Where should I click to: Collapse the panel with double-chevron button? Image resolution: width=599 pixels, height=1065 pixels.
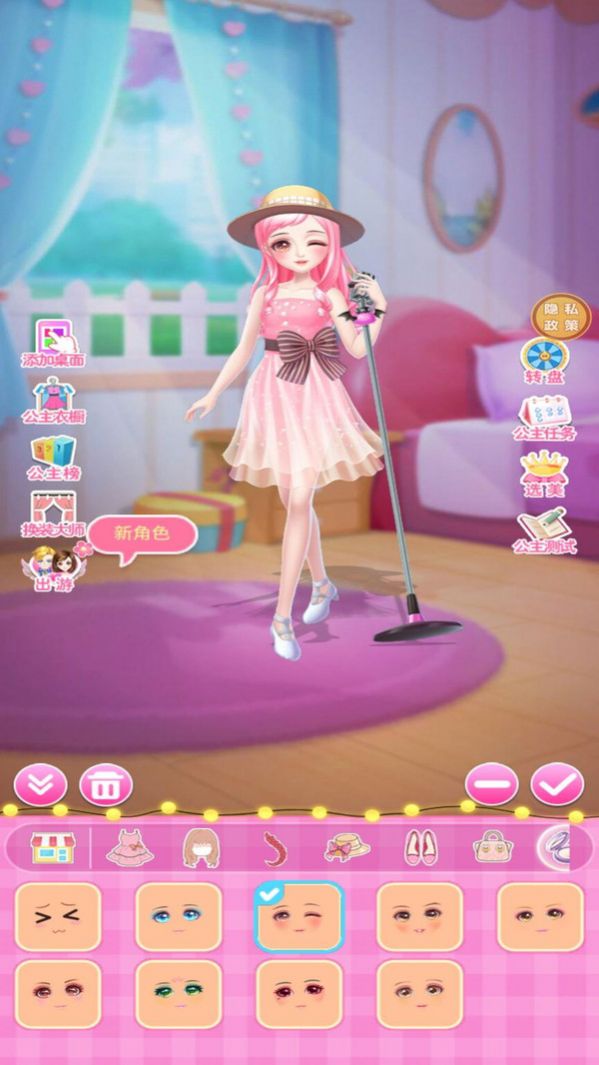coord(41,785)
